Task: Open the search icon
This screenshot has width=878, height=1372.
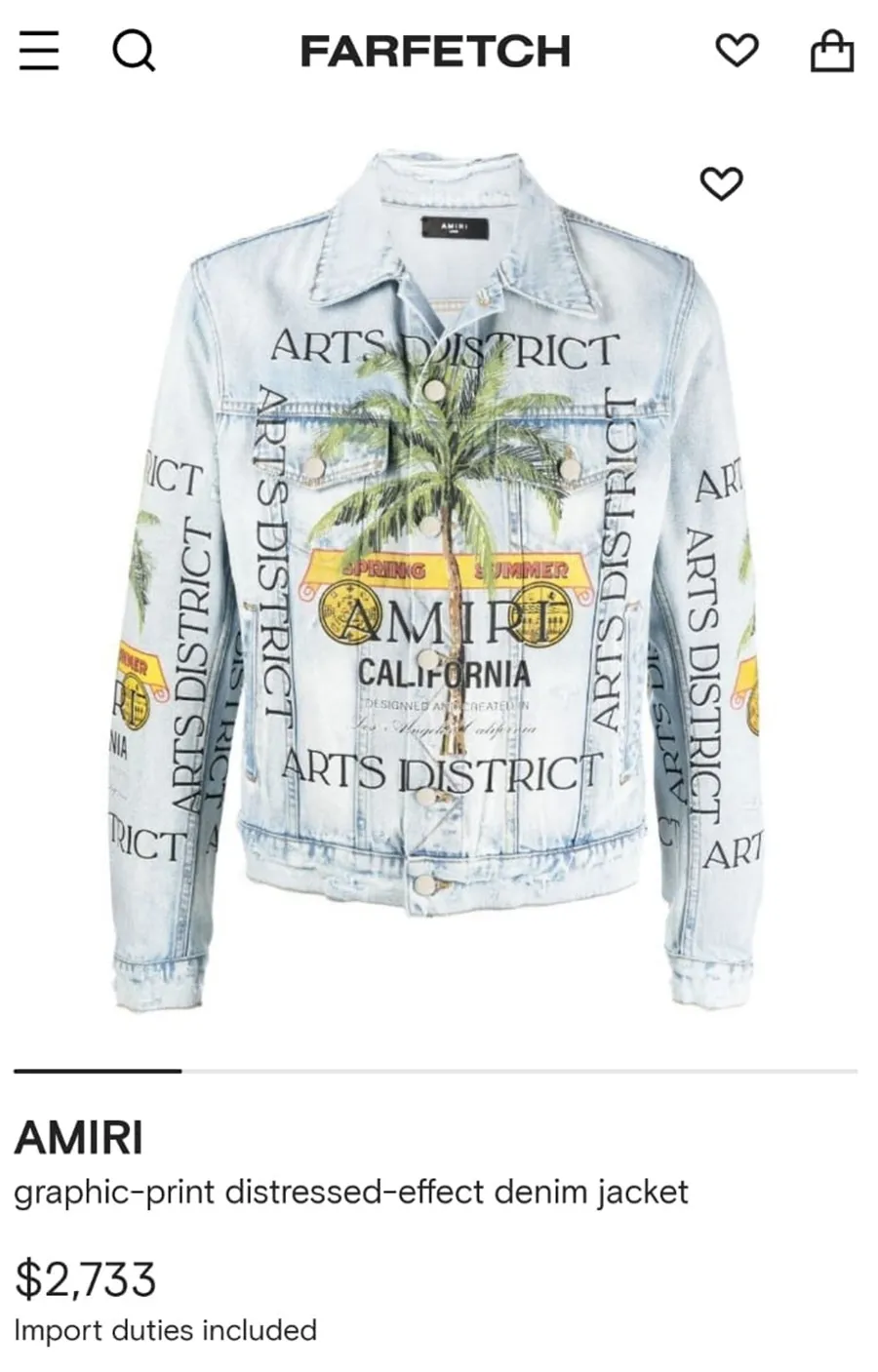Action: click(134, 51)
